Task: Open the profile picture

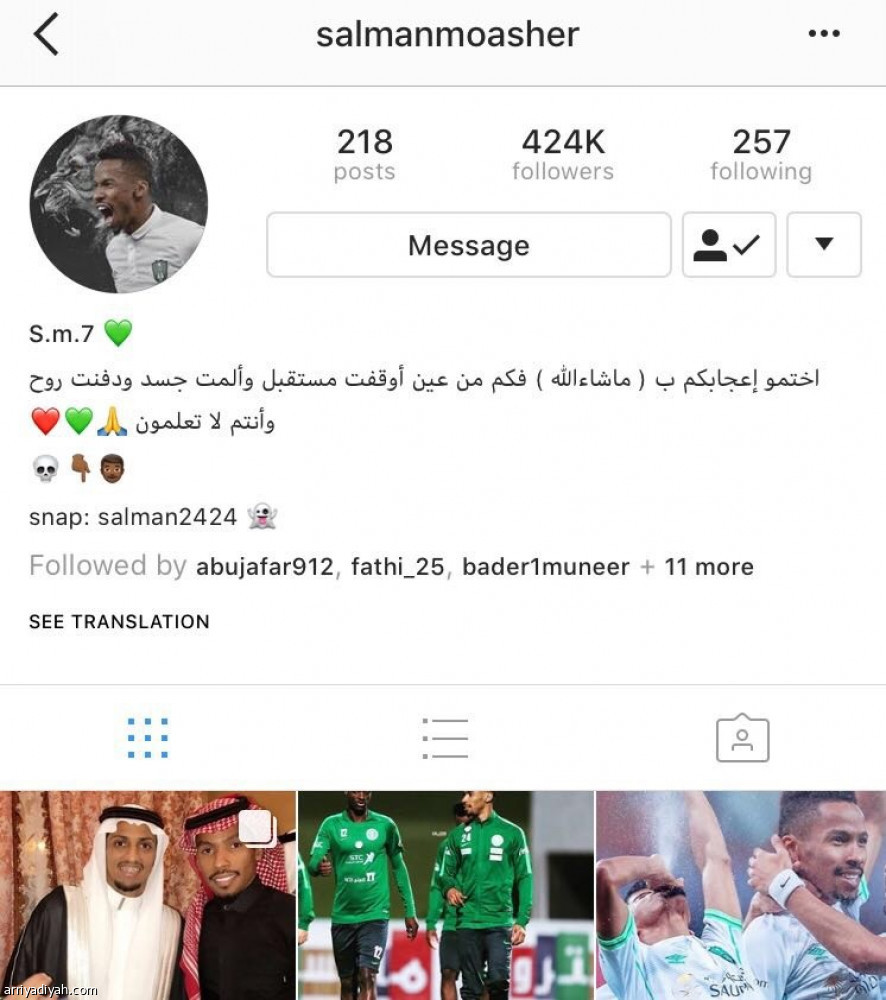Action: coord(118,204)
